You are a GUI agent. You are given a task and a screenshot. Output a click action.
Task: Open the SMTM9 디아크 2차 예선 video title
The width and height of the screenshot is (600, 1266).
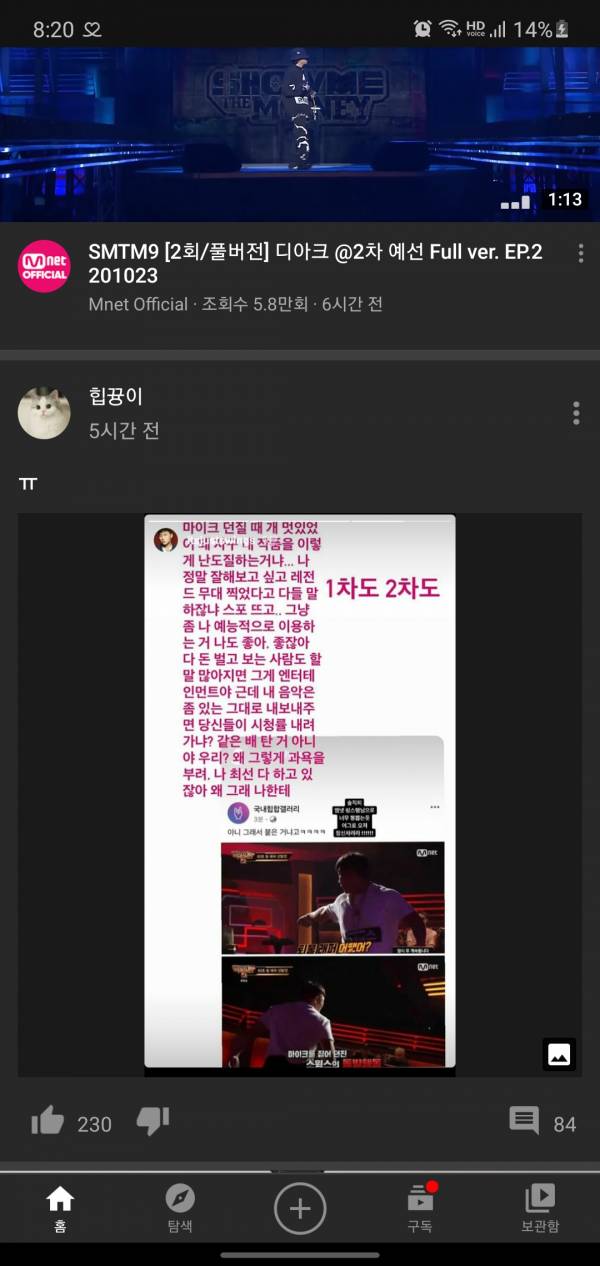pos(315,263)
